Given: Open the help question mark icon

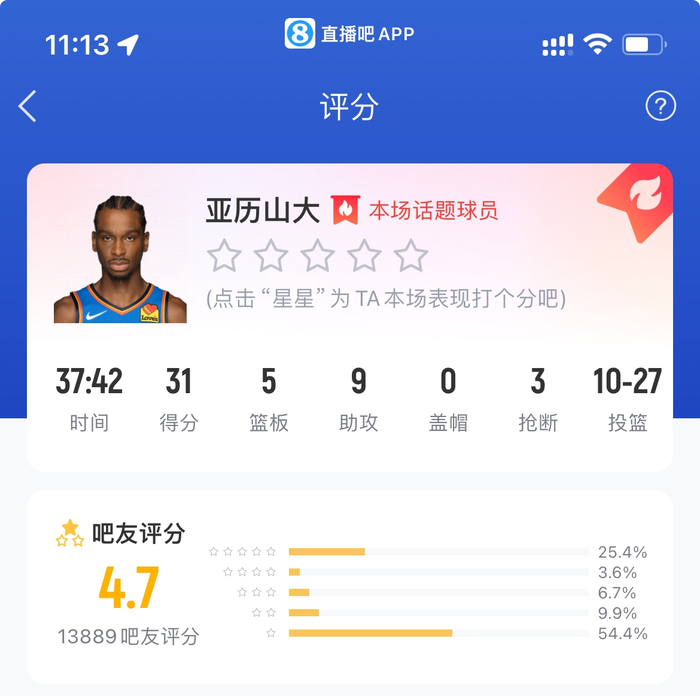Looking at the screenshot, I should point(660,106).
